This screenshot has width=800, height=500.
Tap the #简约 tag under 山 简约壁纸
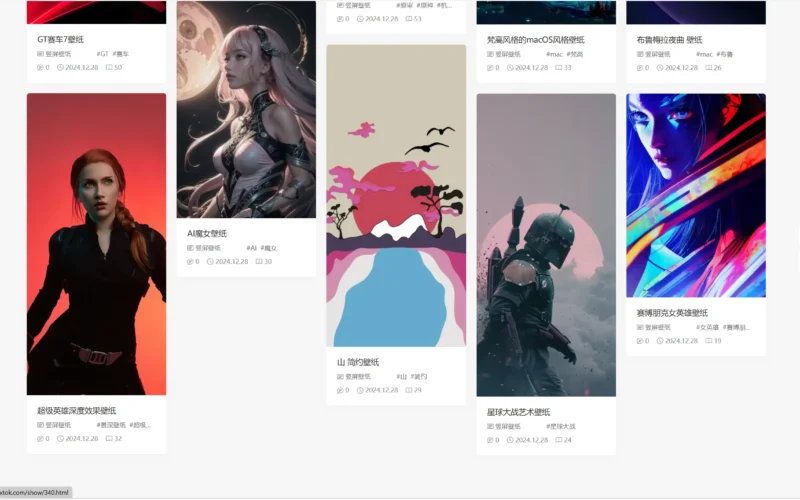click(x=419, y=376)
